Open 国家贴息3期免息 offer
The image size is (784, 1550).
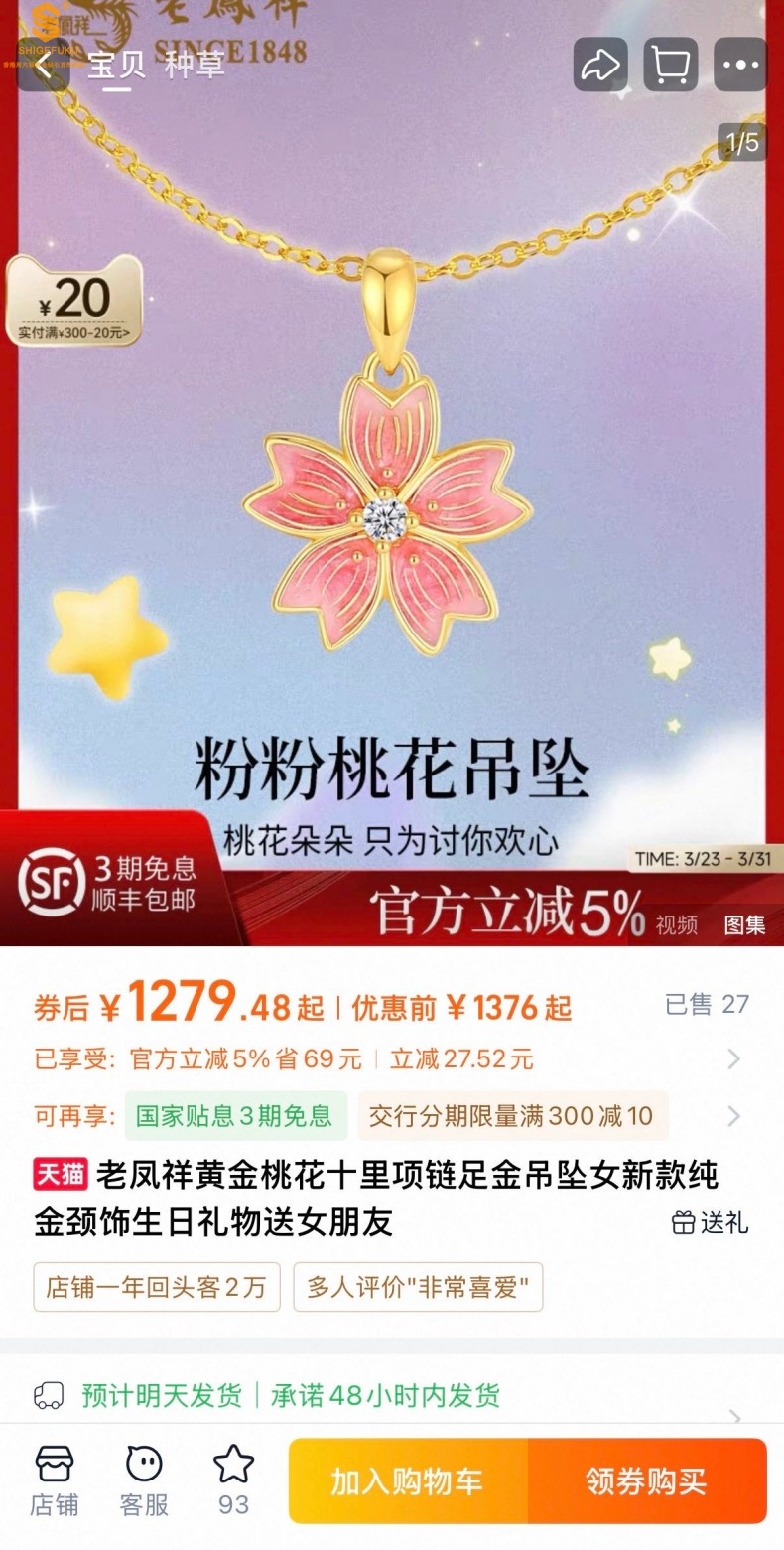(234, 1116)
